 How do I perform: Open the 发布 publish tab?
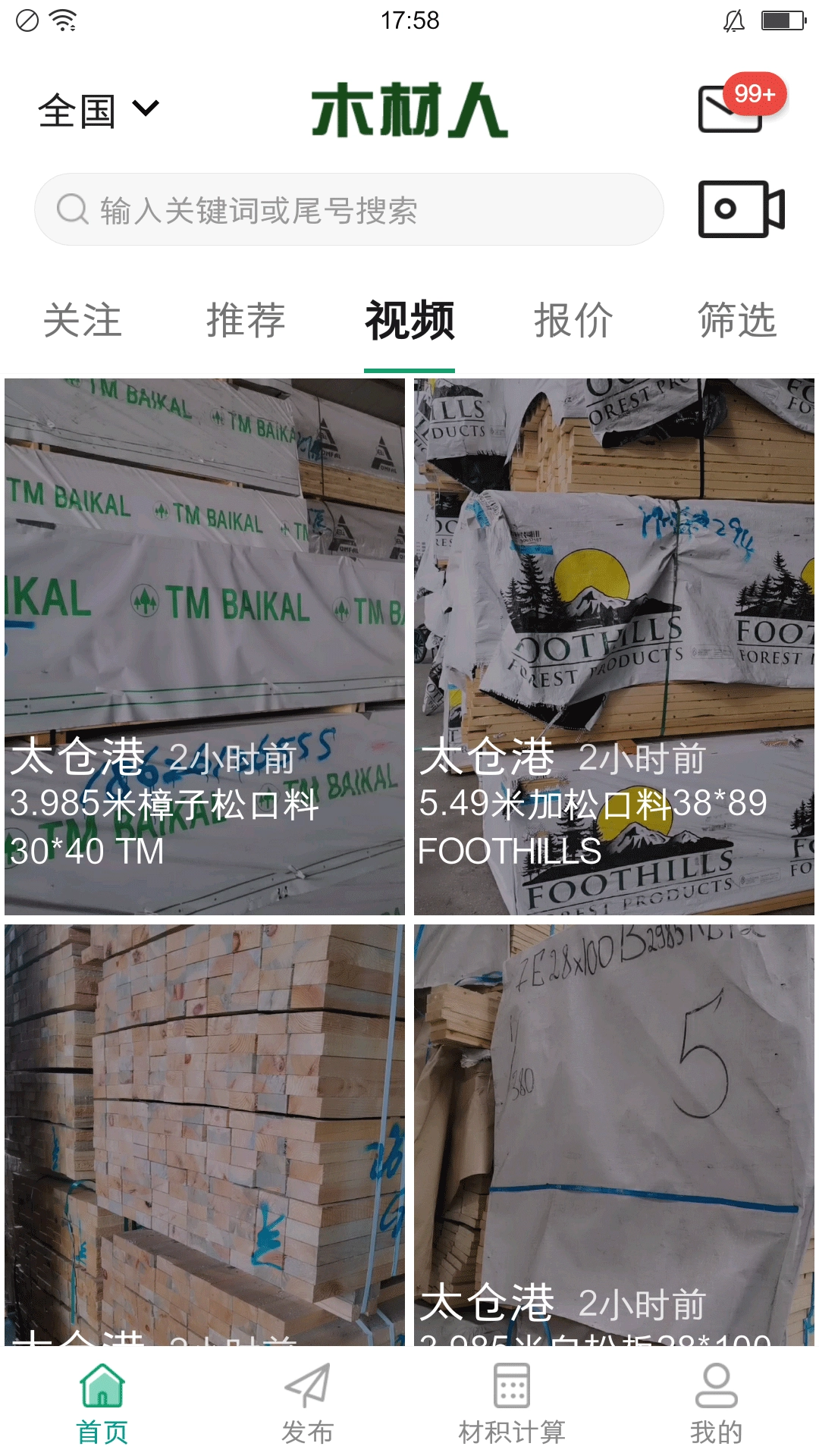point(307,1403)
